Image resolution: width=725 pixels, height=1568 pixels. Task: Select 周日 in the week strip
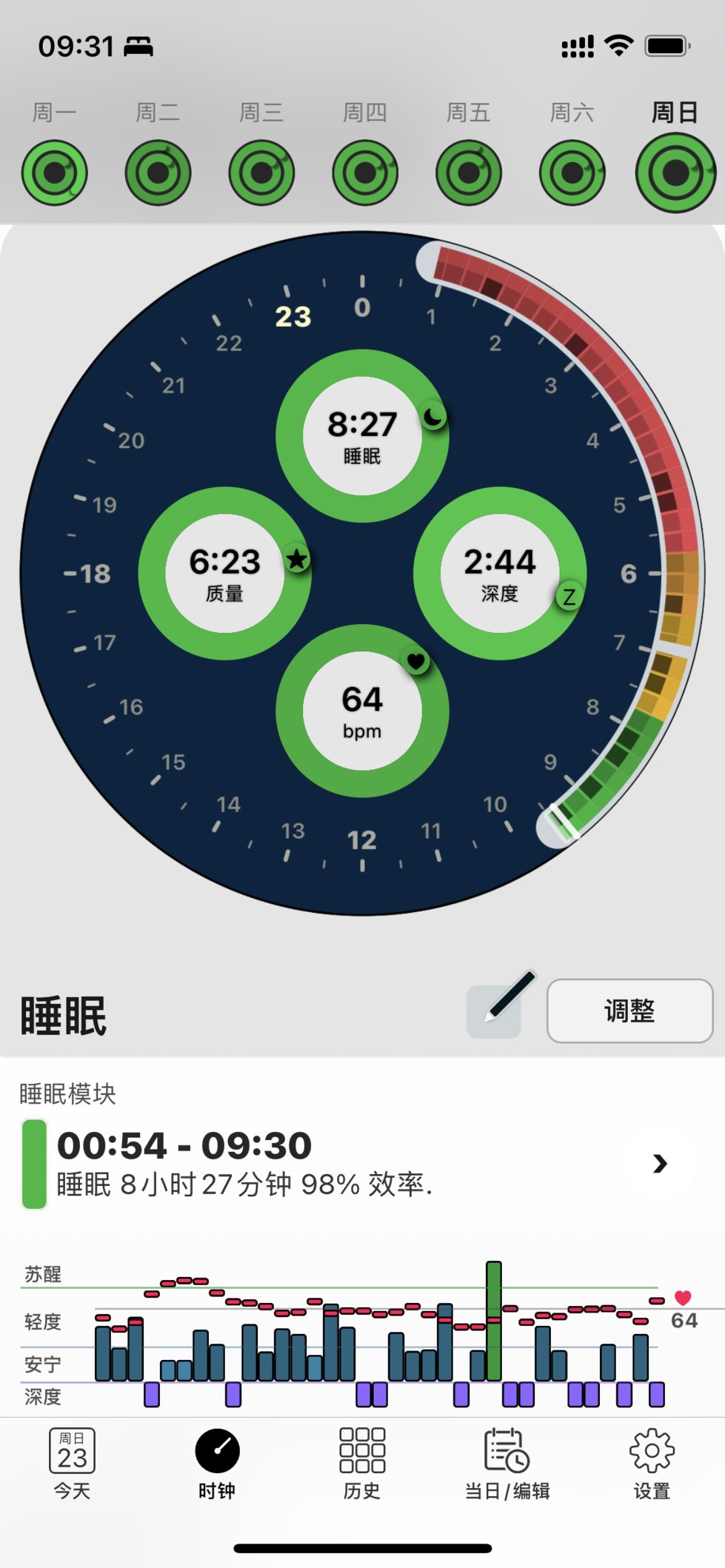pyautogui.click(x=675, y=172)
